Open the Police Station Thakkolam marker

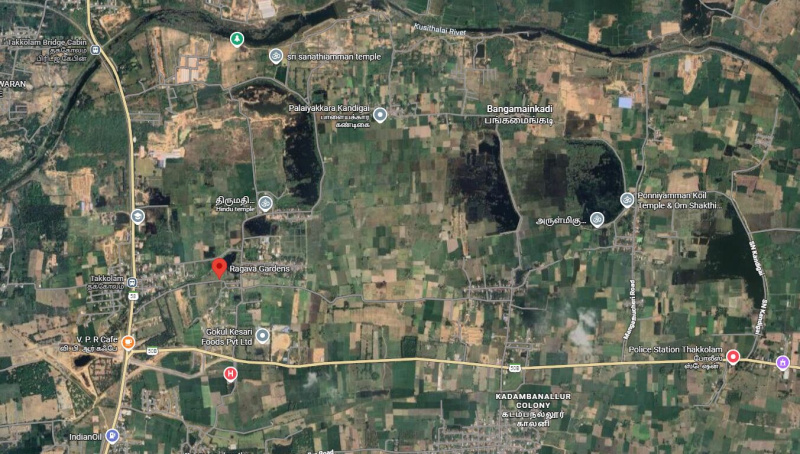(x=732, y=357)
